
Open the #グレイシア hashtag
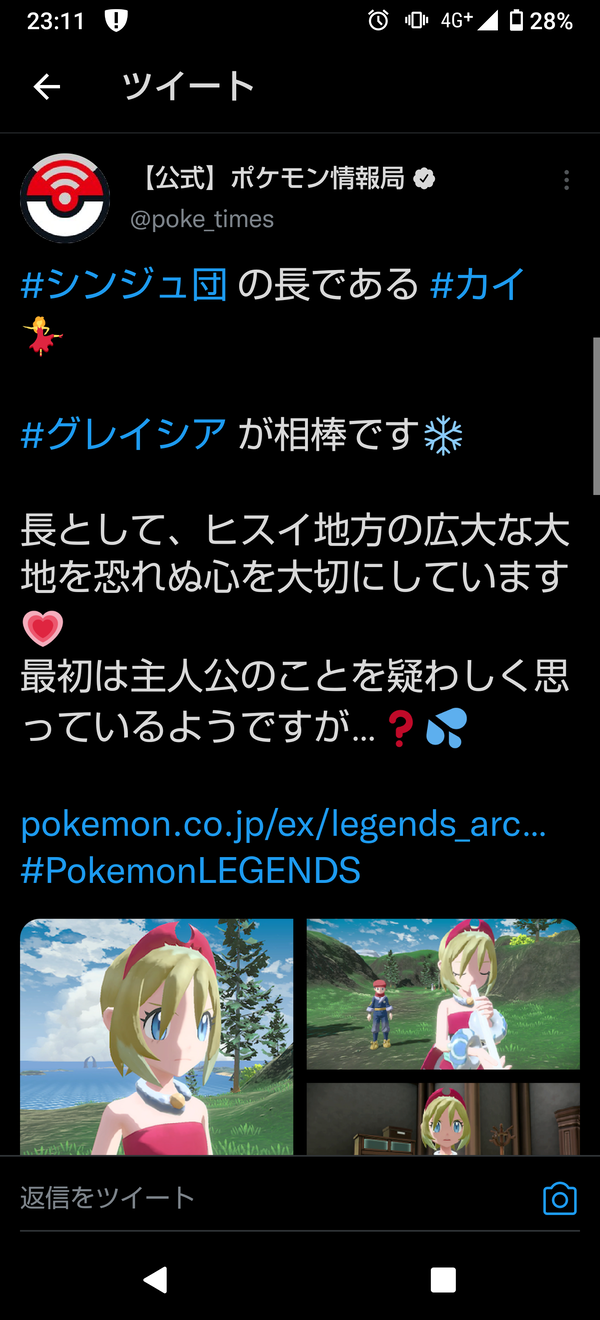(124, 434)
